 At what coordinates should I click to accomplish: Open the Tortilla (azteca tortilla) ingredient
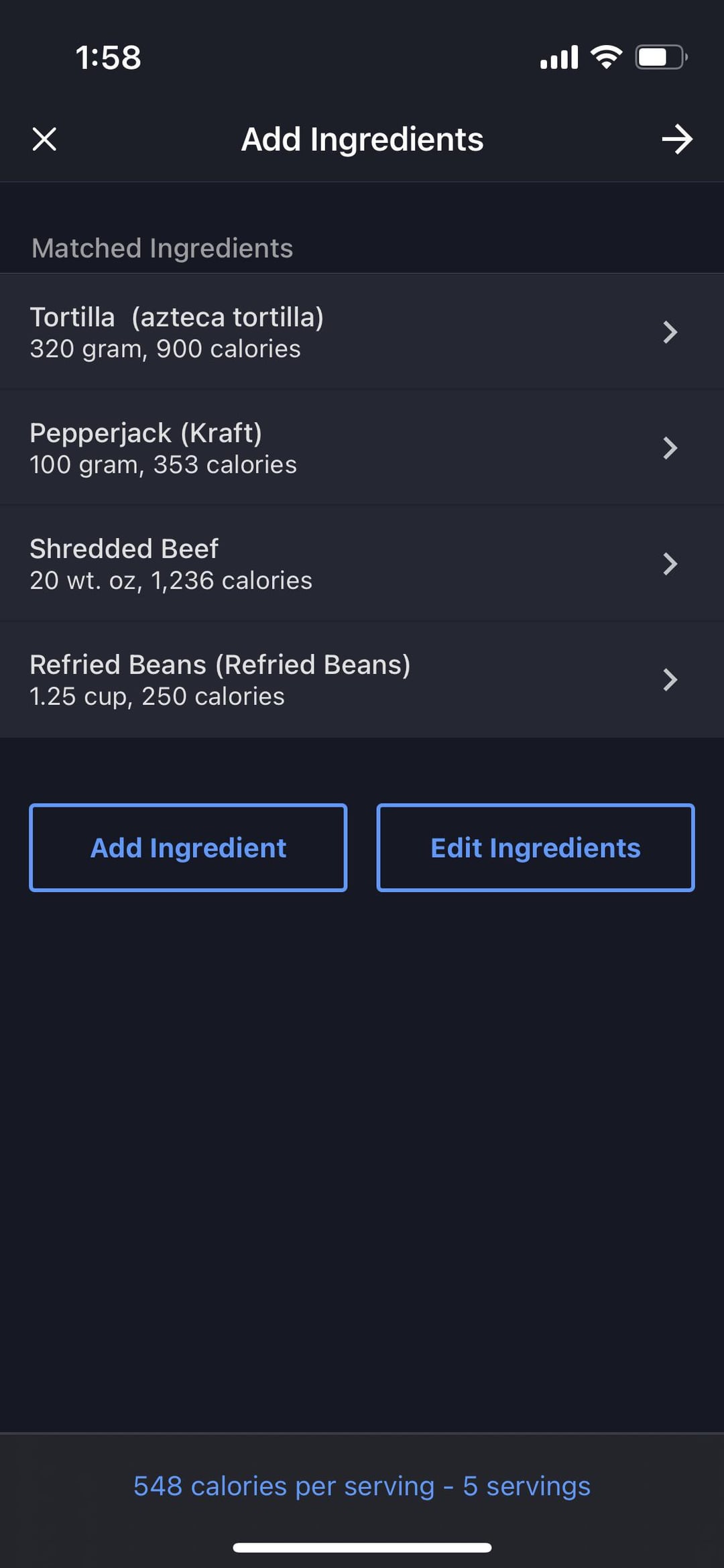[x=362, y=331]
